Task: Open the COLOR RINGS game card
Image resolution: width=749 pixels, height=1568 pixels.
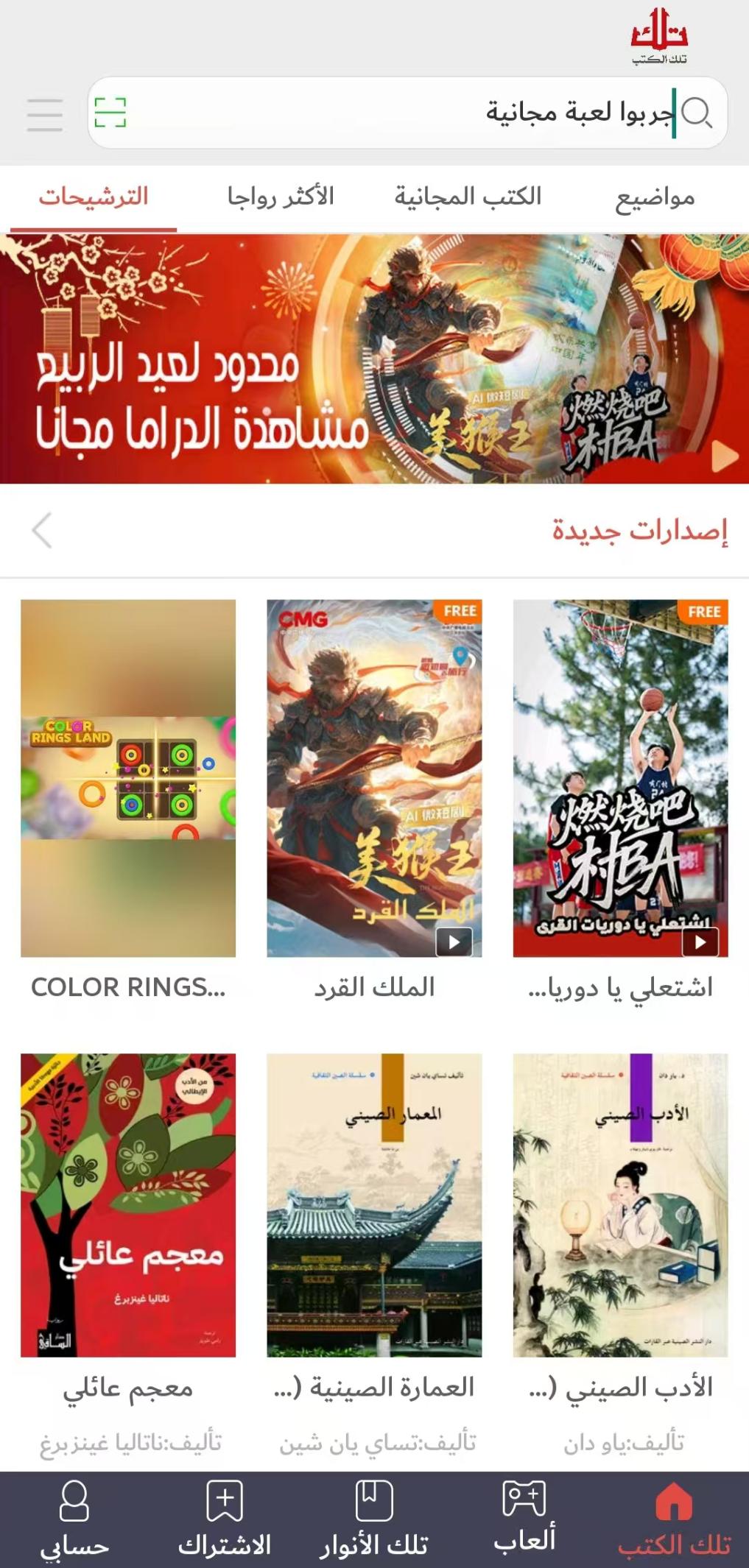Action: tap(128, 778)
